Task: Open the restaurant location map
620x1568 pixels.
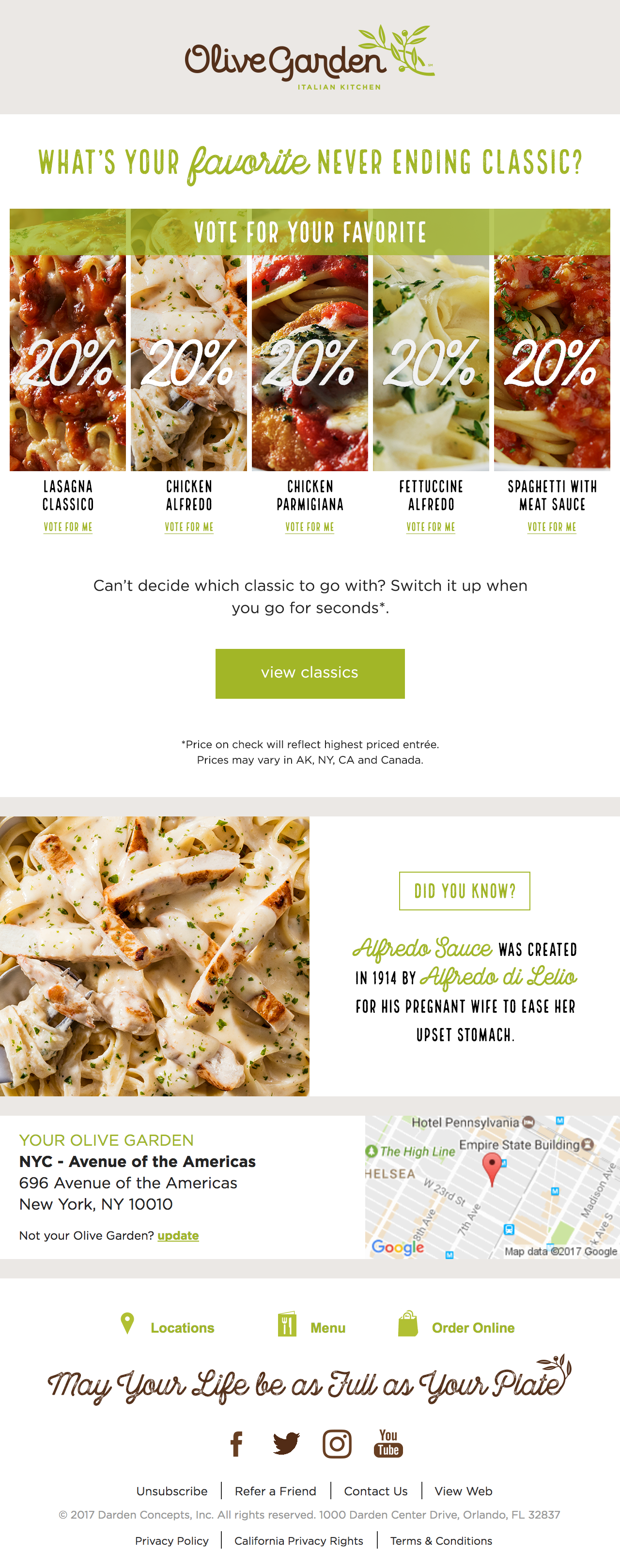Action: point(492,1186)
